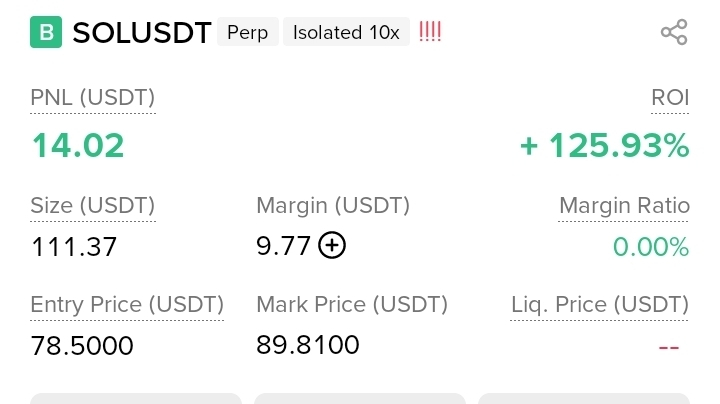View the ROI explanation
Screen dimensions: 720x404
coord(670,98)
